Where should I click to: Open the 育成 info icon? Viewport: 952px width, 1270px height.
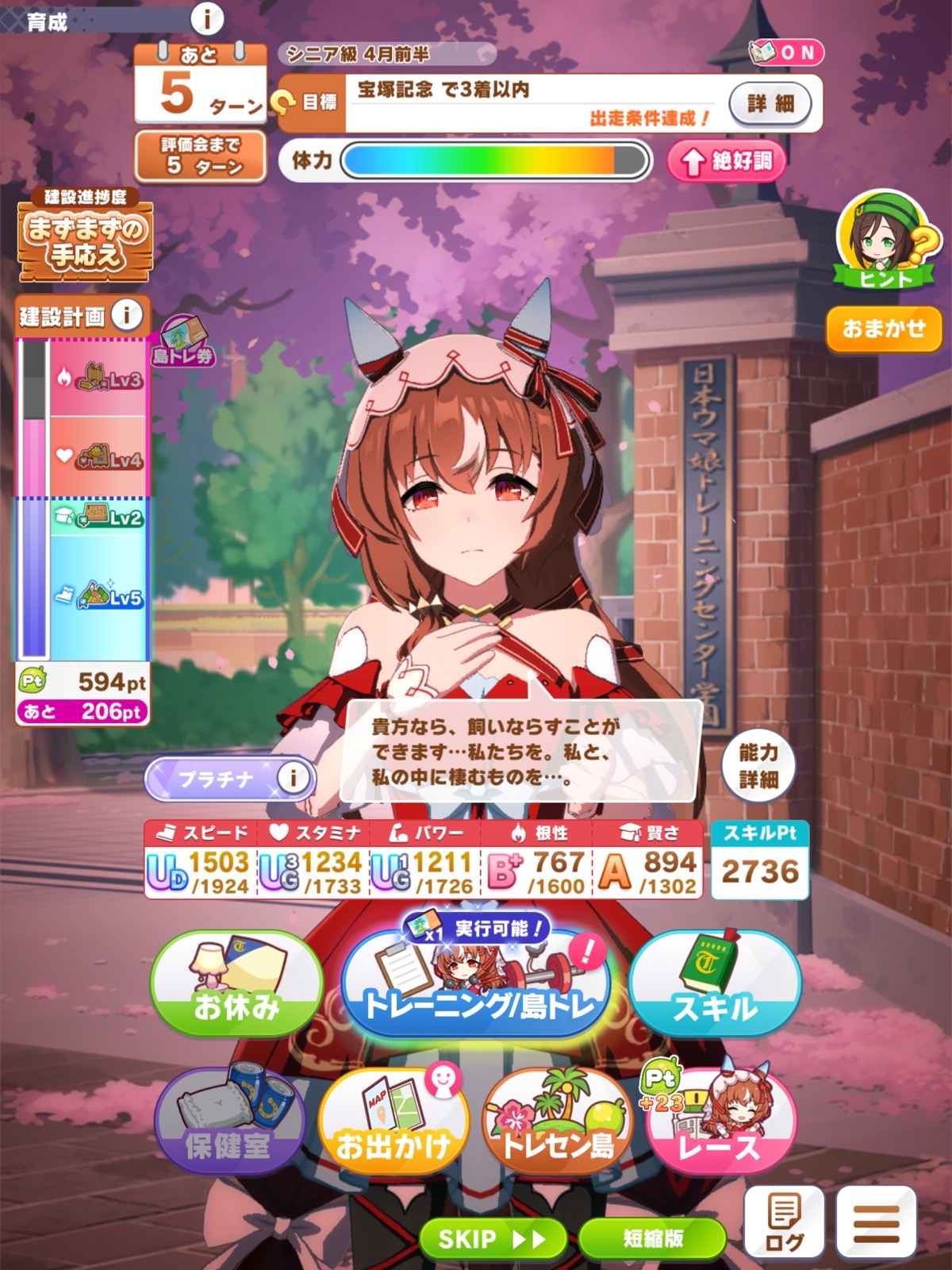point(207,17)
